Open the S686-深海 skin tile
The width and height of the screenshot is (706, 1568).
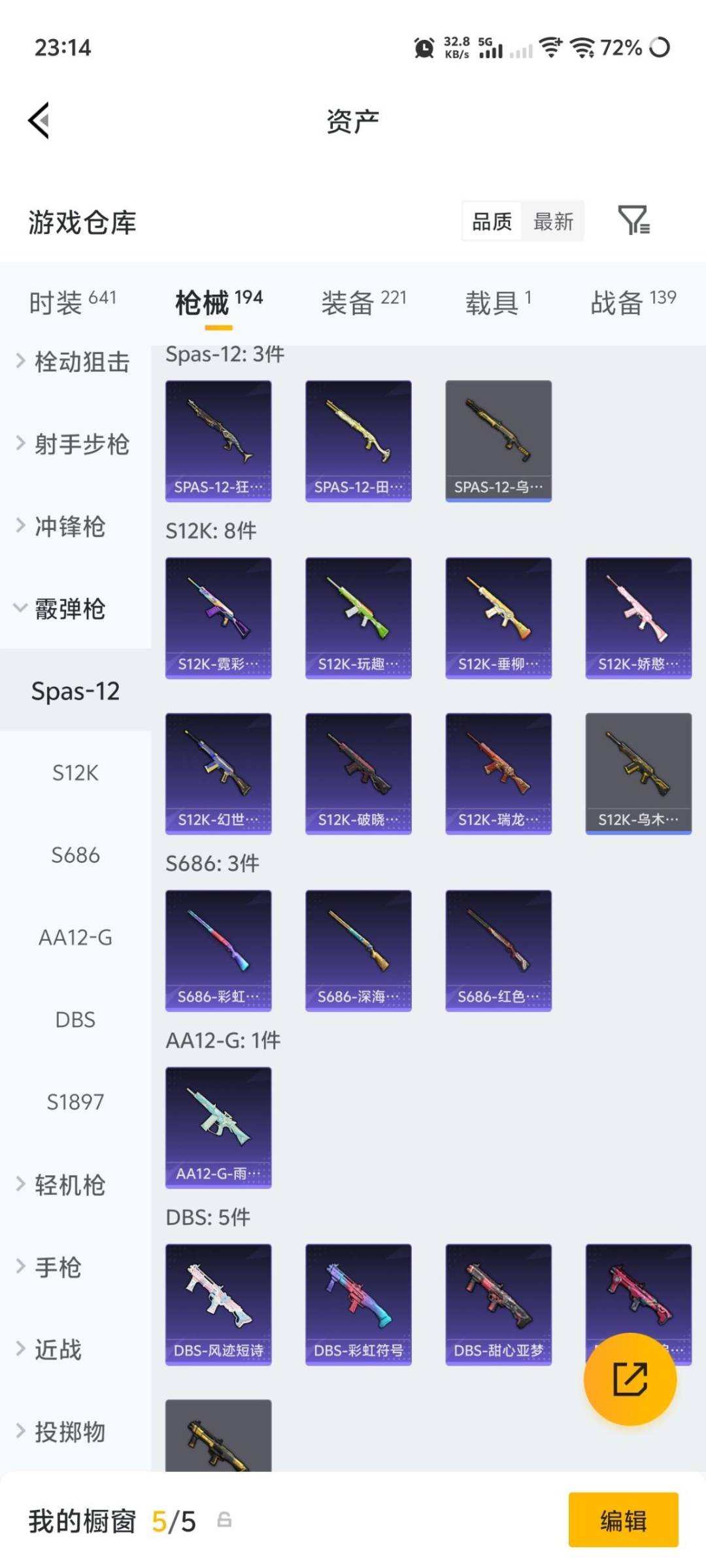pyautogui.click(x=358, y=950)
